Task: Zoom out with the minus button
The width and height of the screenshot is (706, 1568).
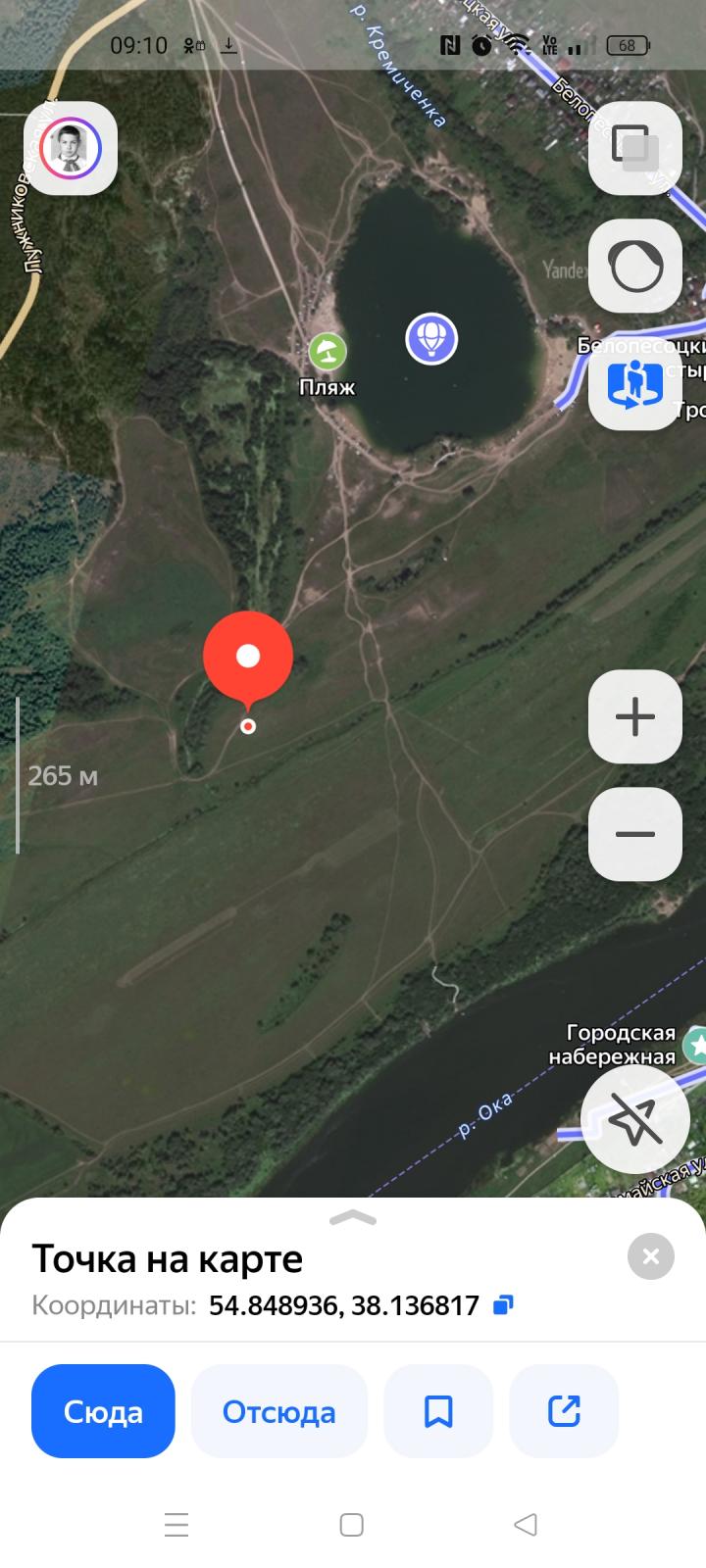Action: click(x=635, y=834)
